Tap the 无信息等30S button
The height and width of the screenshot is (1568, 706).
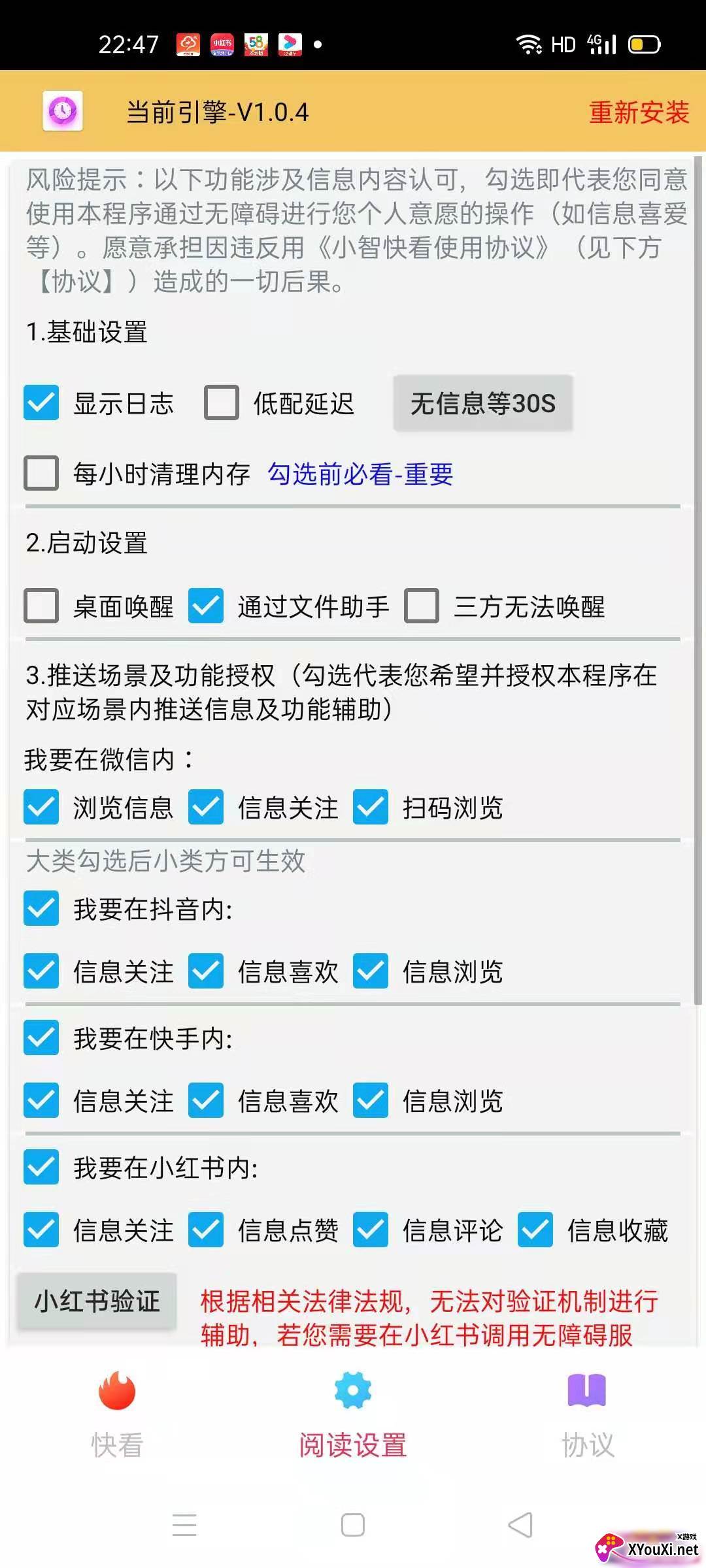[x=483, y=403]
